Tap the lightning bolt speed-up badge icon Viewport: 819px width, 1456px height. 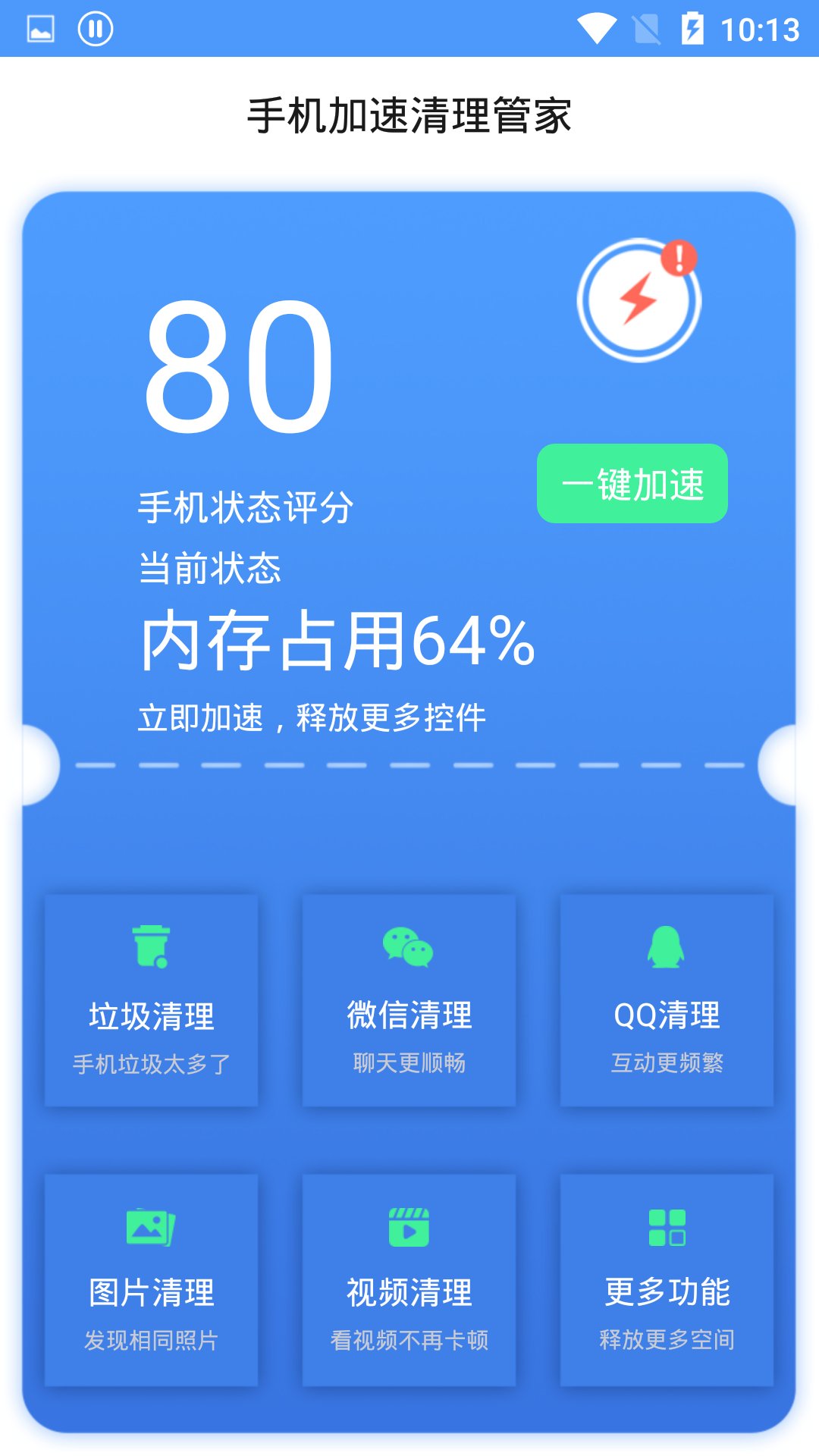pyautogui.click(x=639, y=300)
